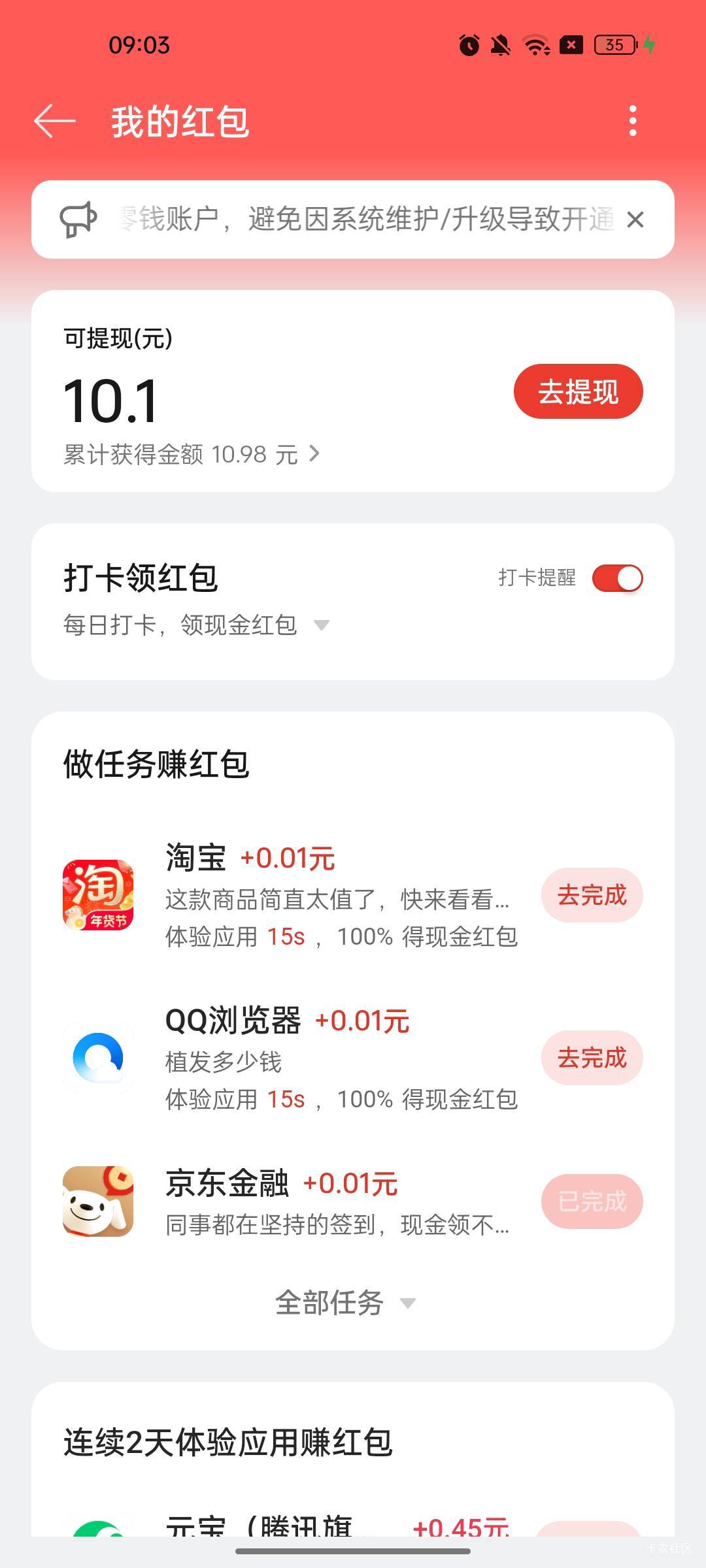Tap 去完成 for the 淘宝 task
This screenshot has width=706, height=1568.
tap(592, 895)
